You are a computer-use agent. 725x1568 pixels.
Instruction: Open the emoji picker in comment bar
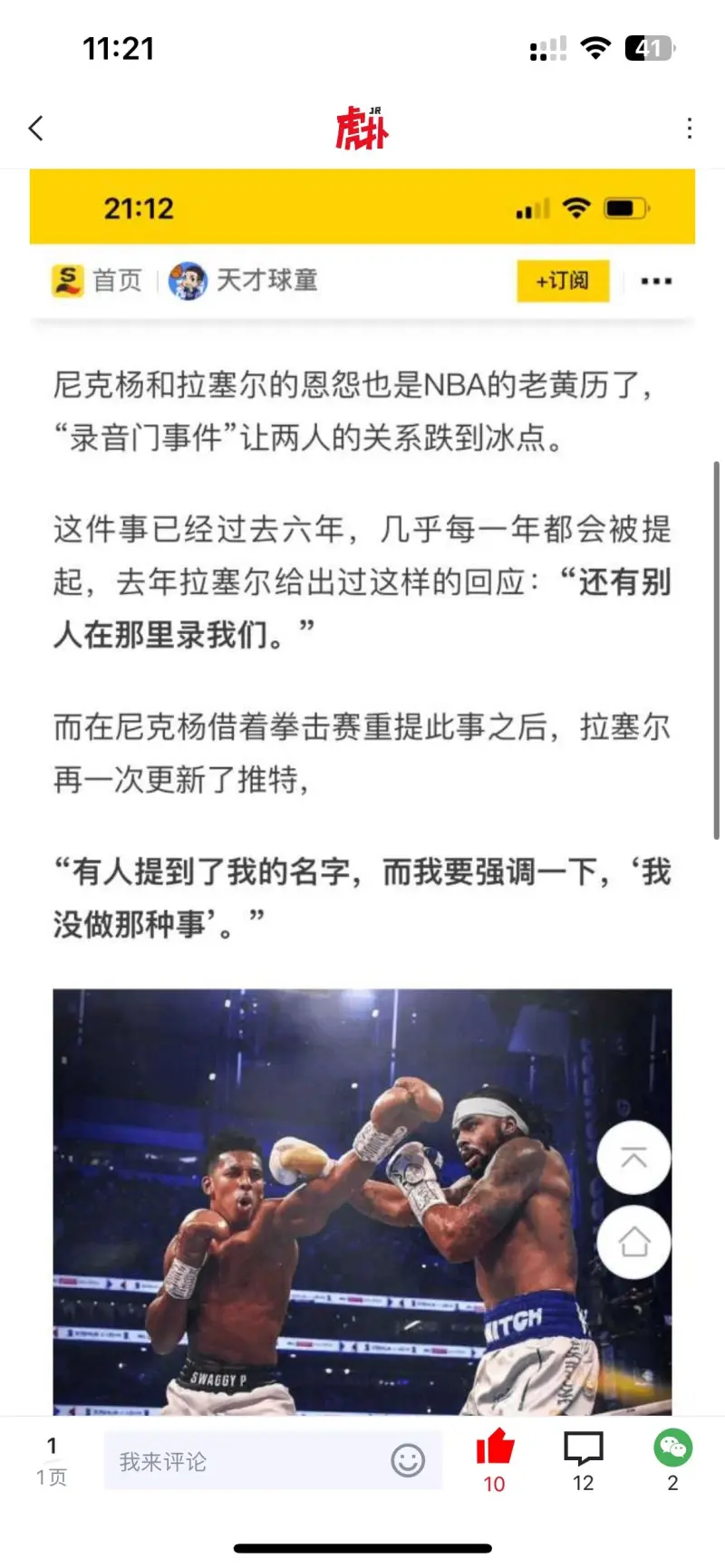click(408, 1460)
